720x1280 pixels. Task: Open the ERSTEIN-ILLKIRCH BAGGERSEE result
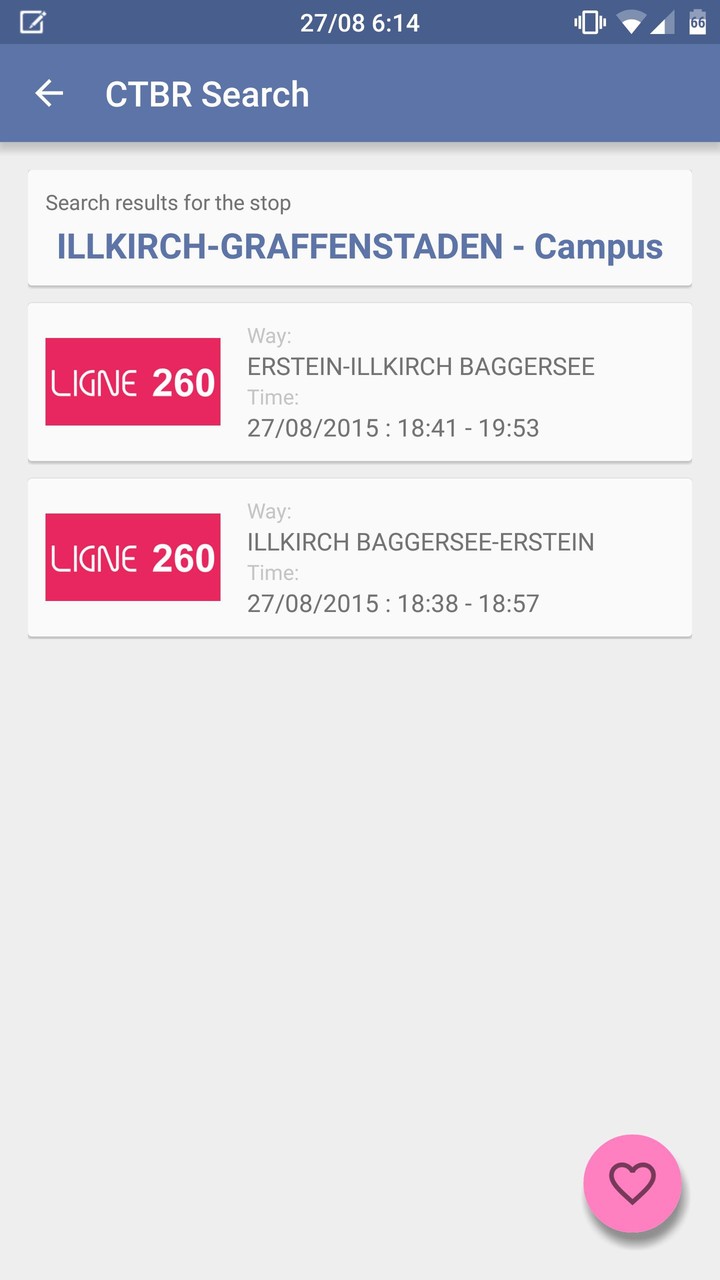tap(360, 382)
